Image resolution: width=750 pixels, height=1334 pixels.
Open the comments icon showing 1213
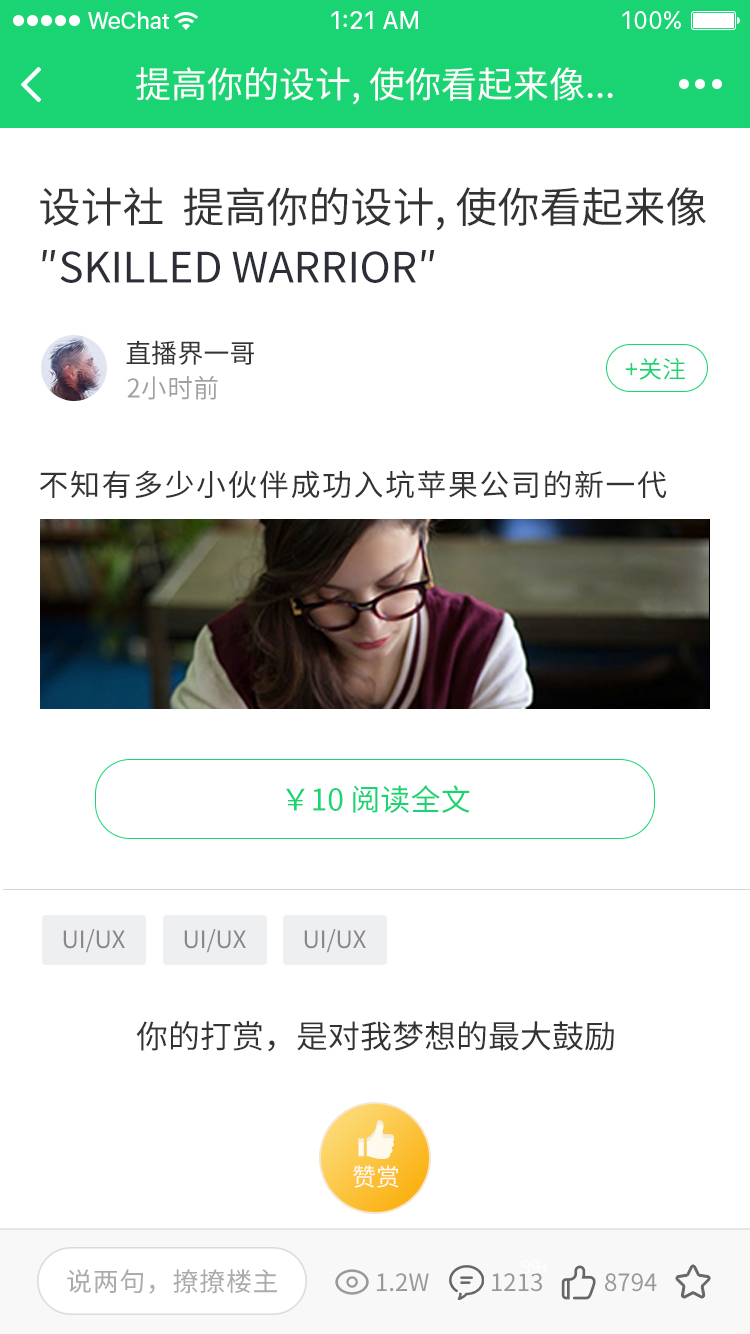[x=467, y=1282]
